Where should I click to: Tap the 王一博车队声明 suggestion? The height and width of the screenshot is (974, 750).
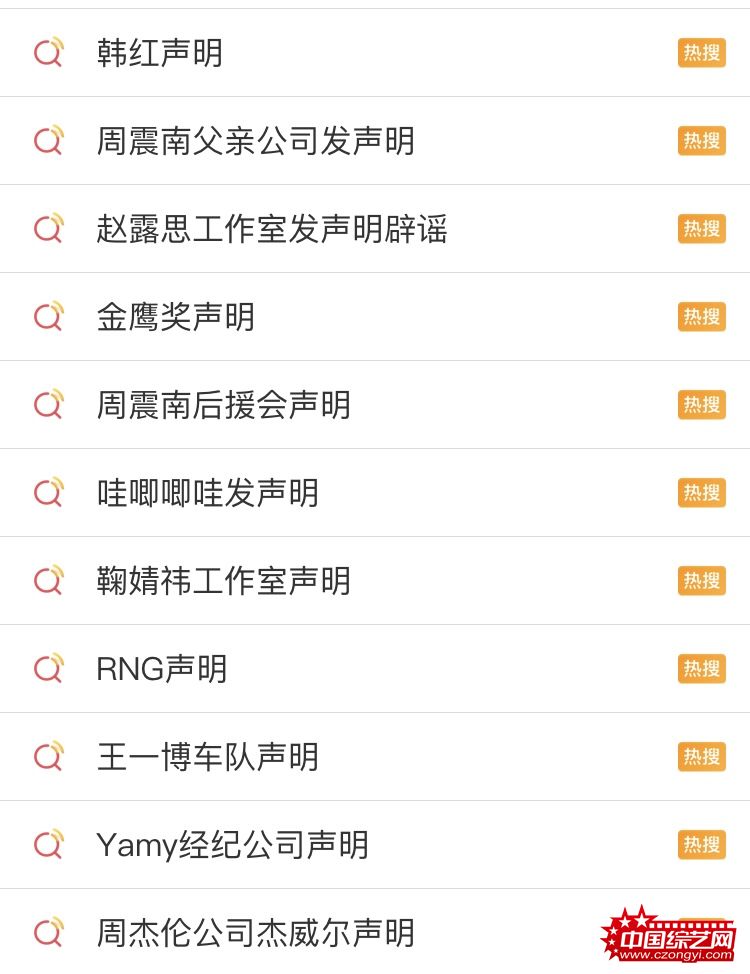[x=207, y=757]
